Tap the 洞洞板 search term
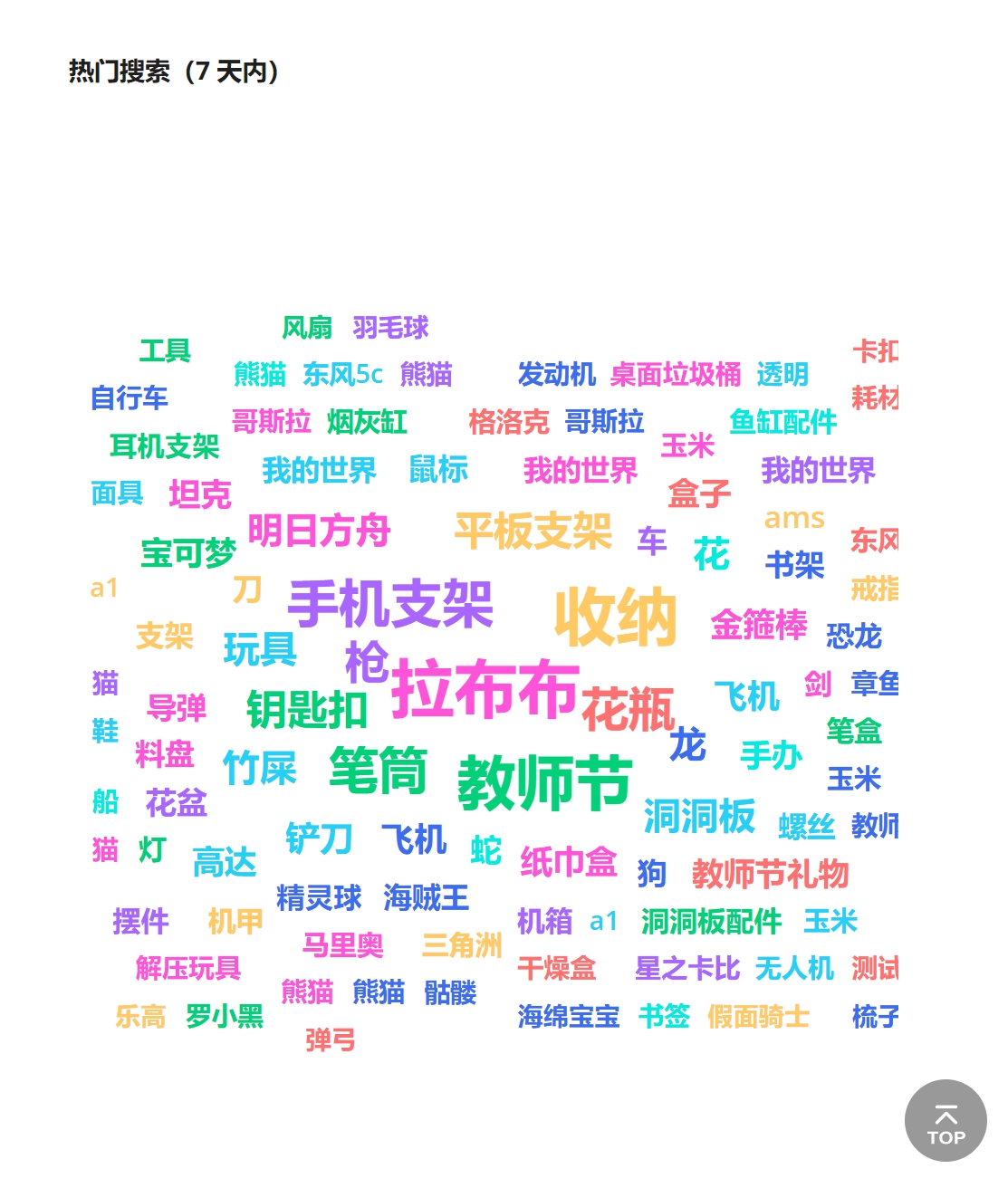The height and width of the screenshot is (1188, 1008). point(699,817)
